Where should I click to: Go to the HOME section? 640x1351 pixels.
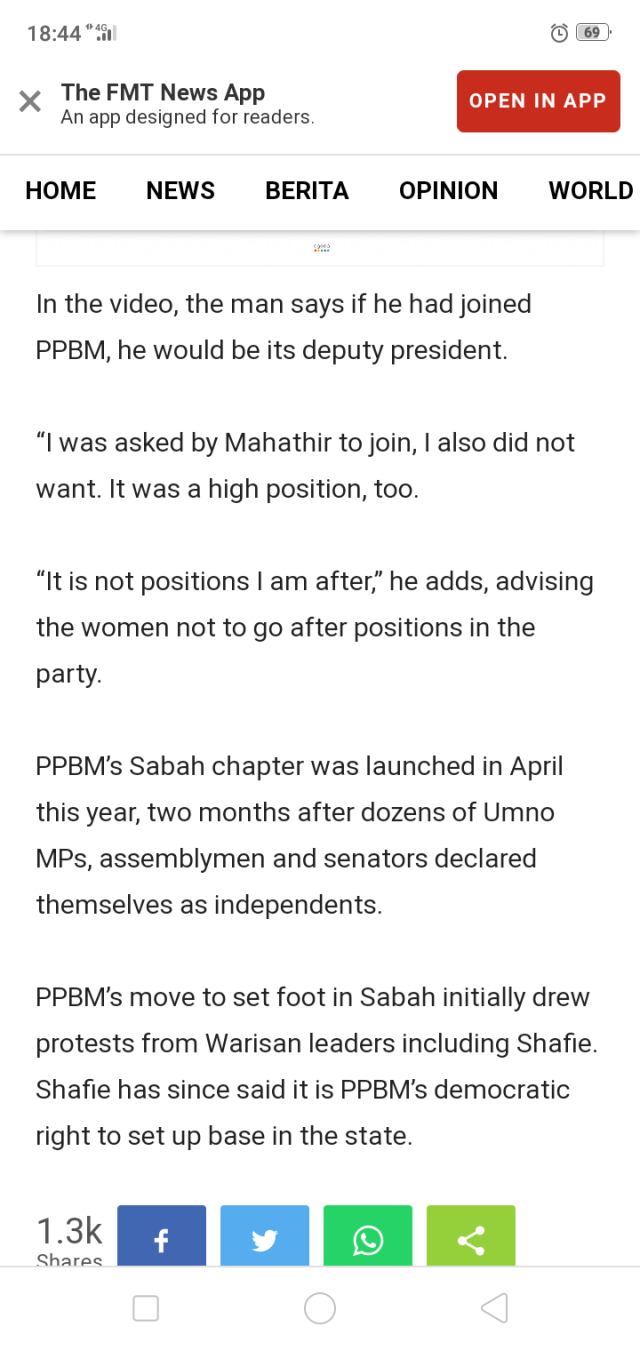click(61, 191)
